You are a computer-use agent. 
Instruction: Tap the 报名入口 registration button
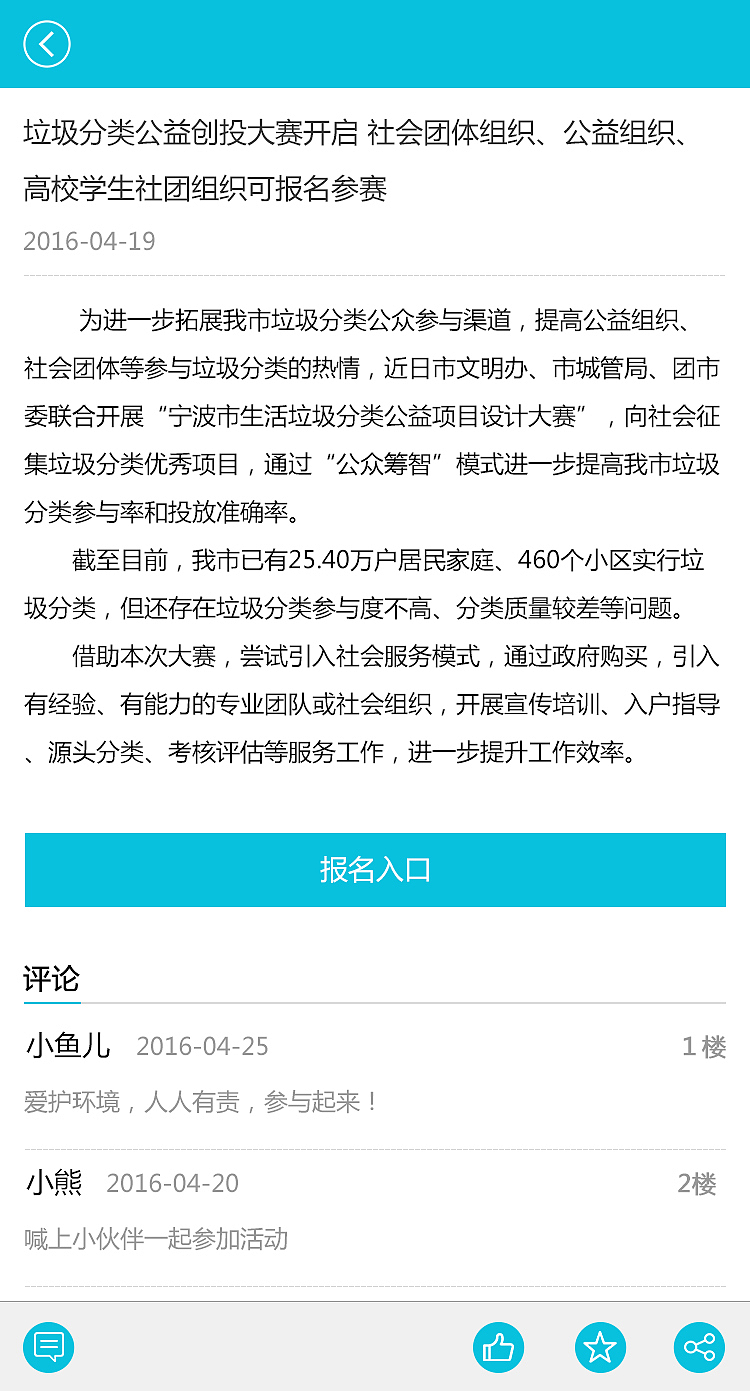pos(375,869)
